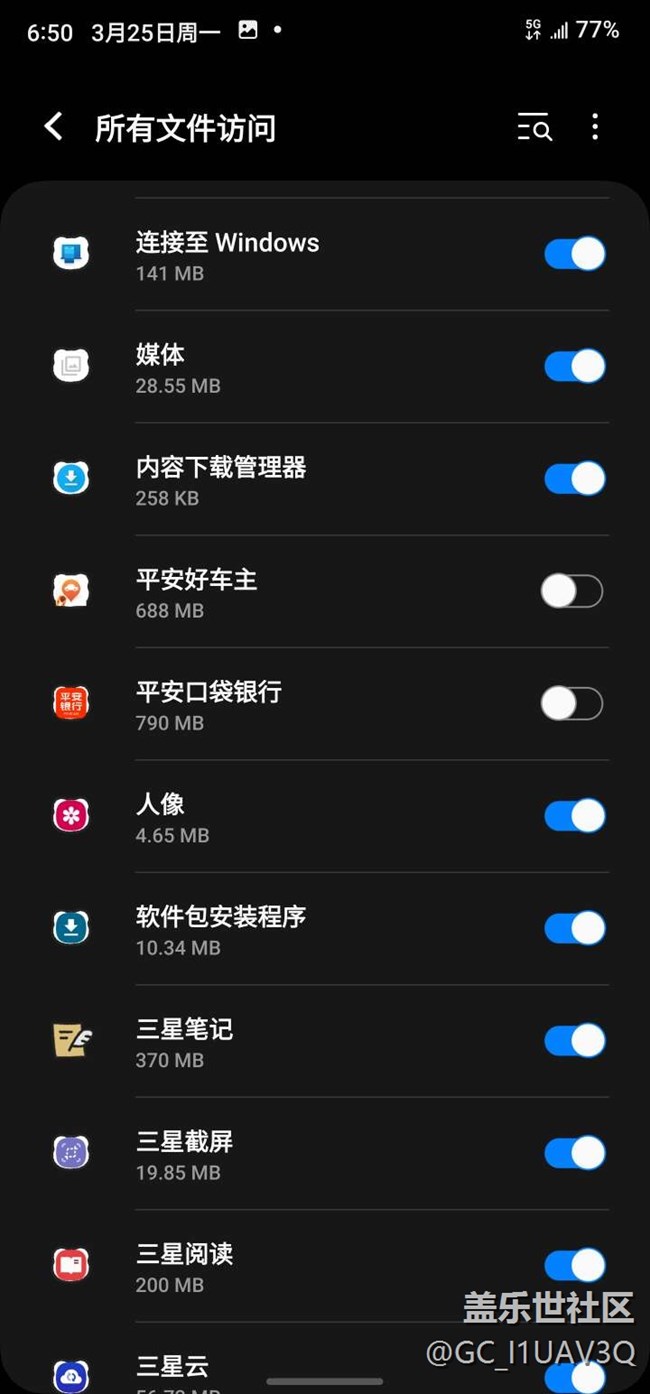This screenshot has height=1394, width=650.
Task: Open the three-dot overflow menu
Action: [595, 127]
